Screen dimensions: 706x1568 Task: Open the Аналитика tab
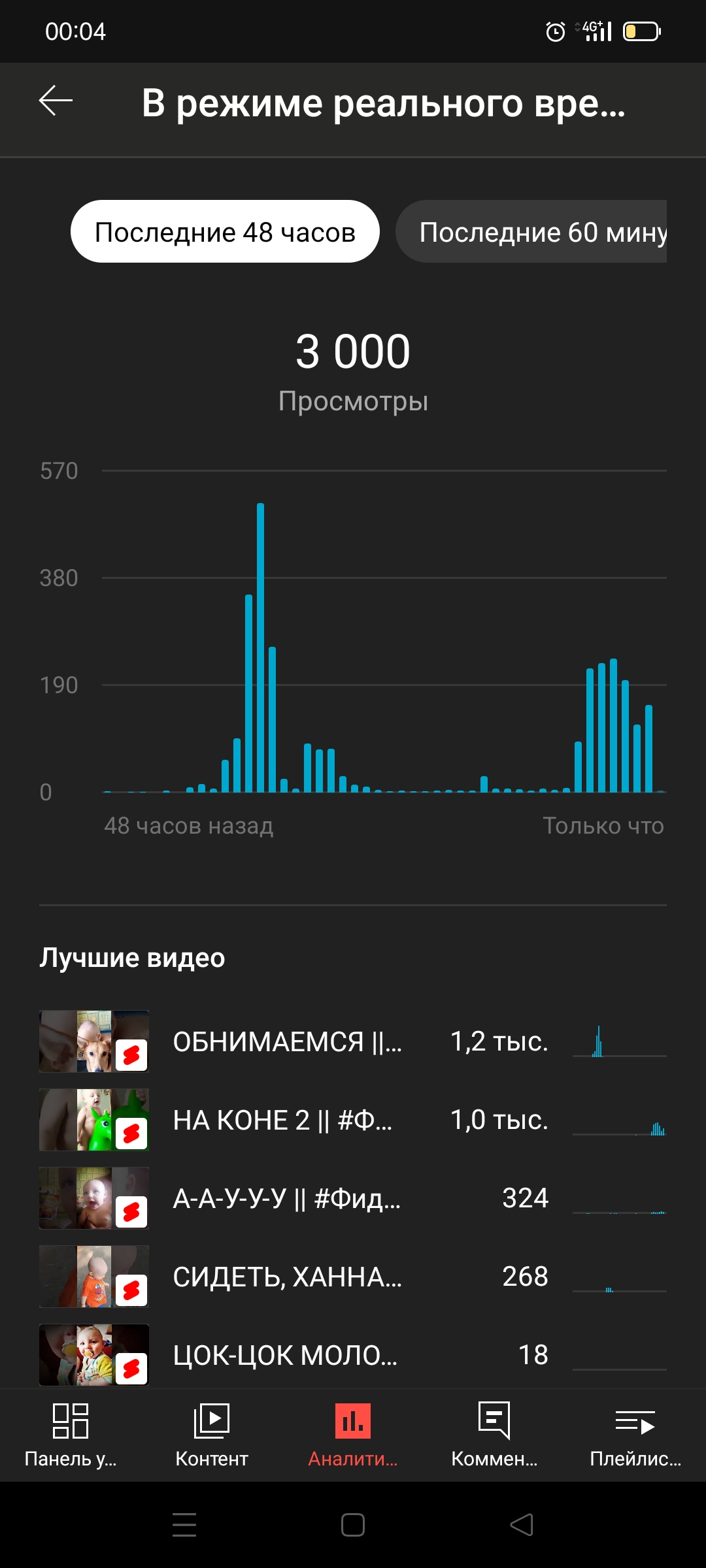353,1434
